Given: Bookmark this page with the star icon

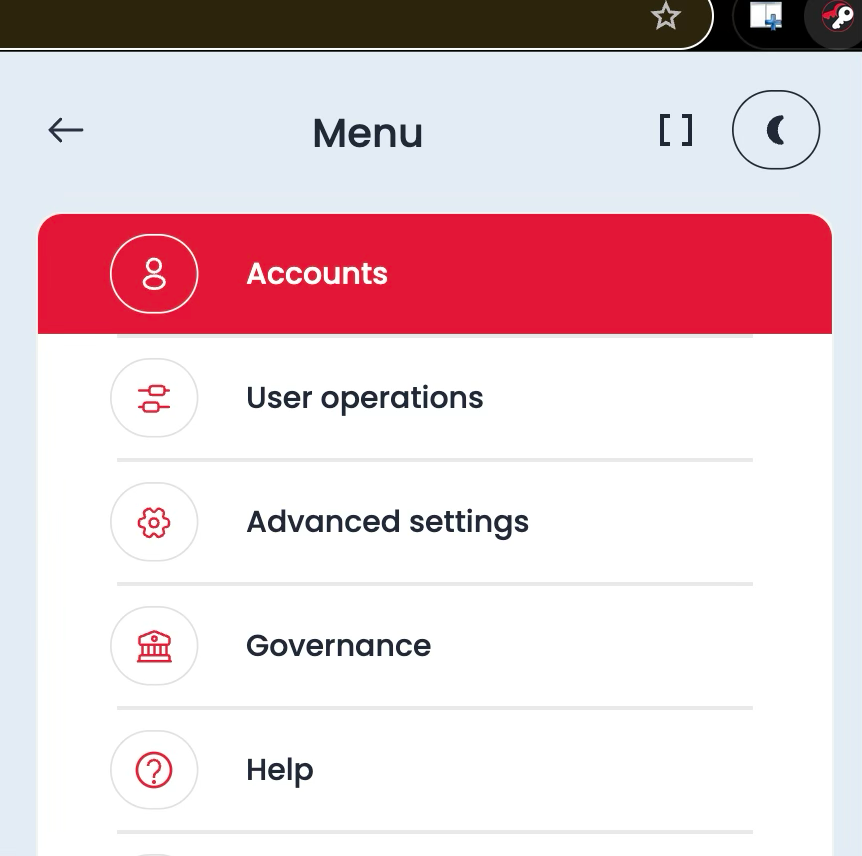Looking at the screenshot, I should tap(665, 16).
